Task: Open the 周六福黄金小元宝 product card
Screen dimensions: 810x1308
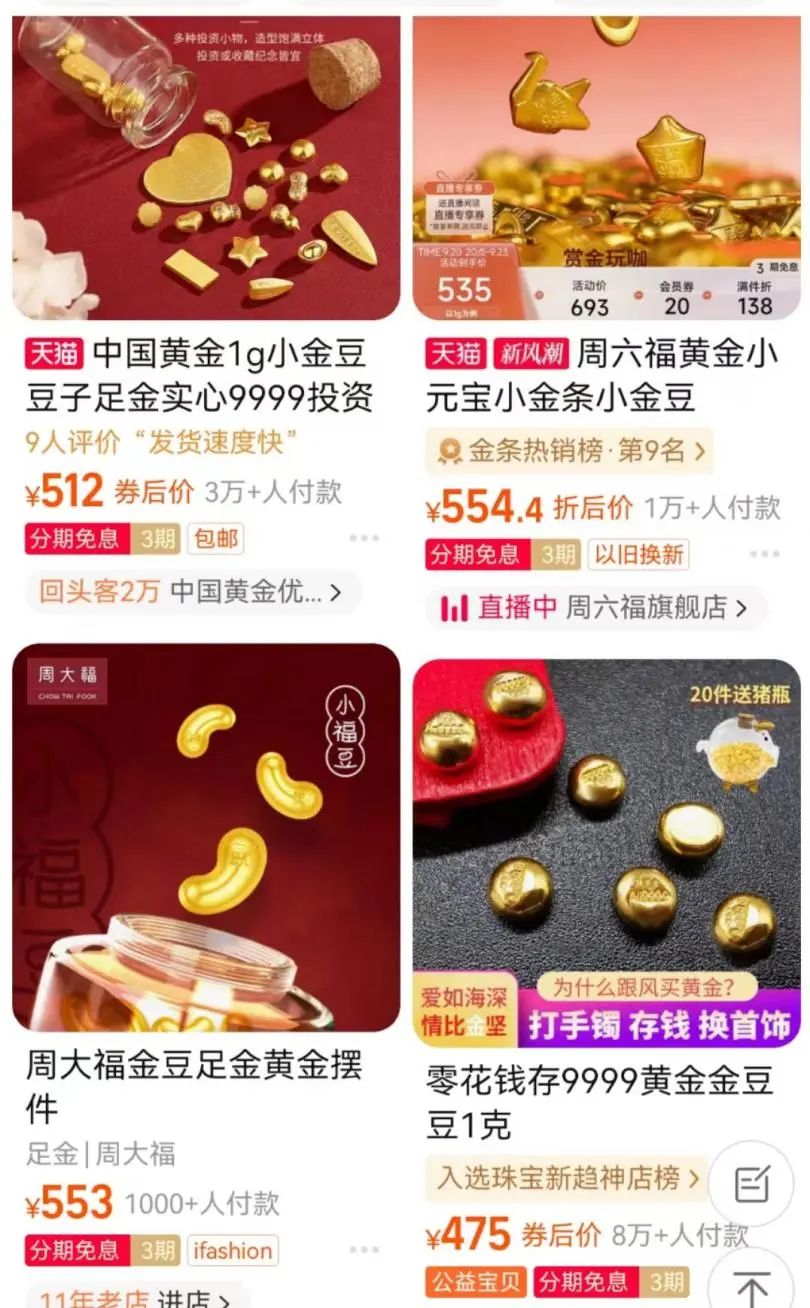Action: 606,168
